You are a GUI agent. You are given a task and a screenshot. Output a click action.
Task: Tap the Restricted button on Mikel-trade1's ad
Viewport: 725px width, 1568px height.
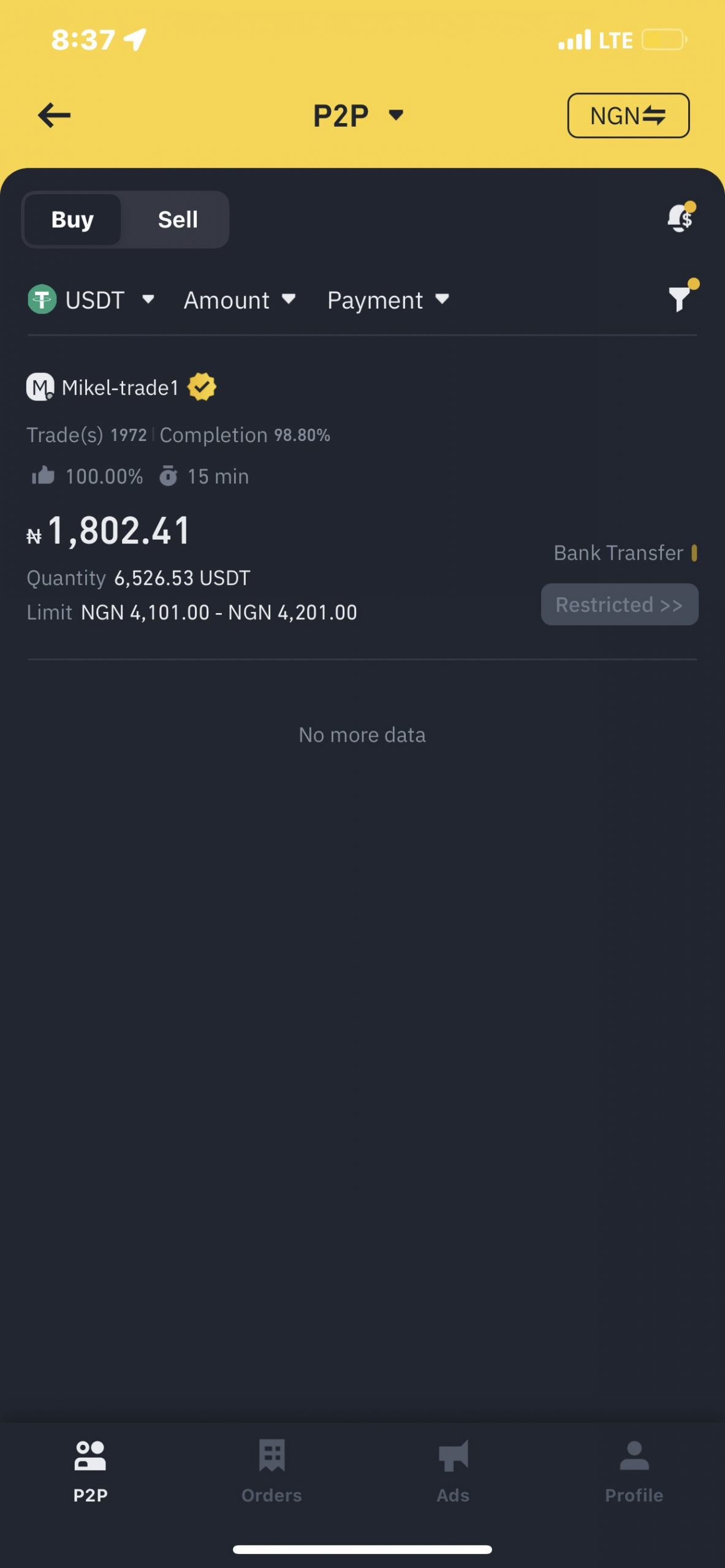point(619,605)
